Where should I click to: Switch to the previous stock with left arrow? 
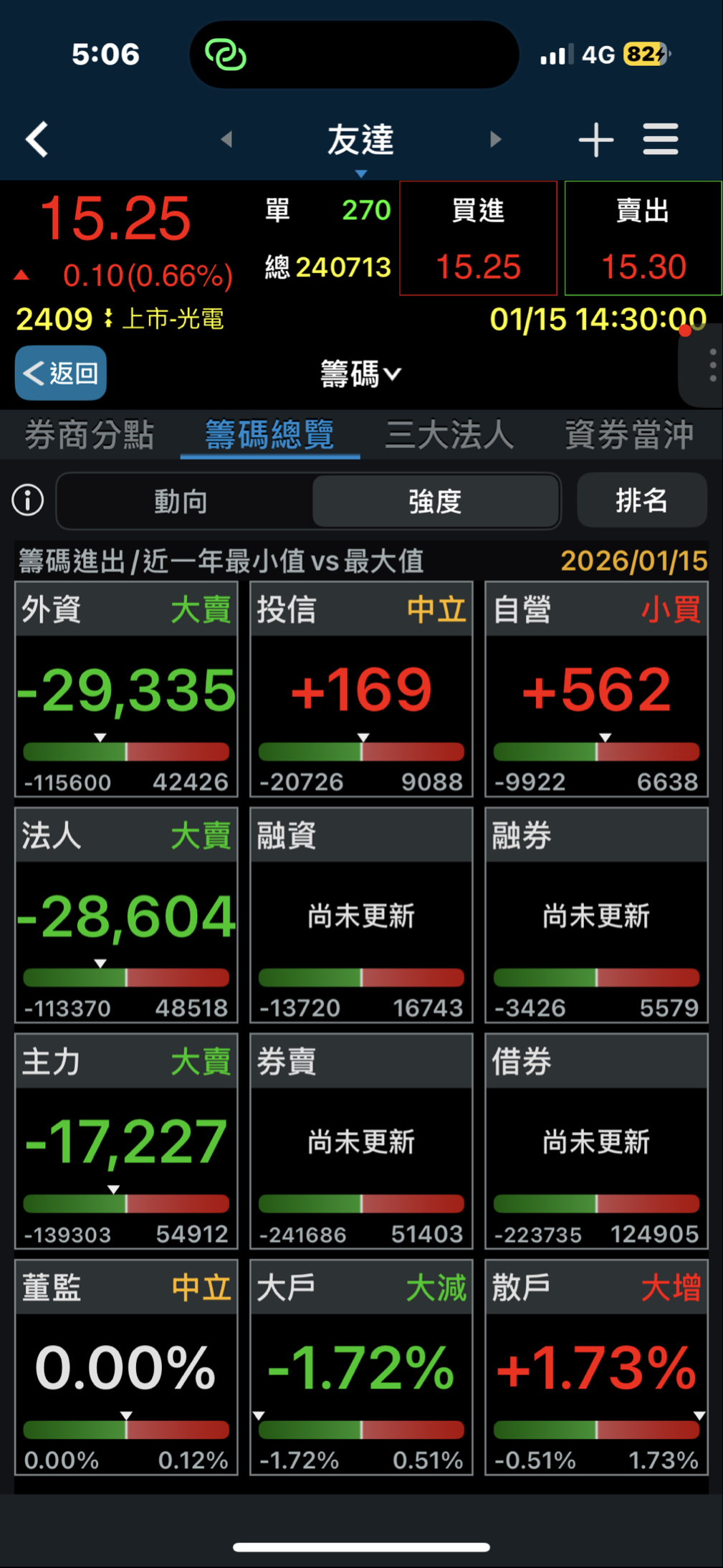(226, 138)
